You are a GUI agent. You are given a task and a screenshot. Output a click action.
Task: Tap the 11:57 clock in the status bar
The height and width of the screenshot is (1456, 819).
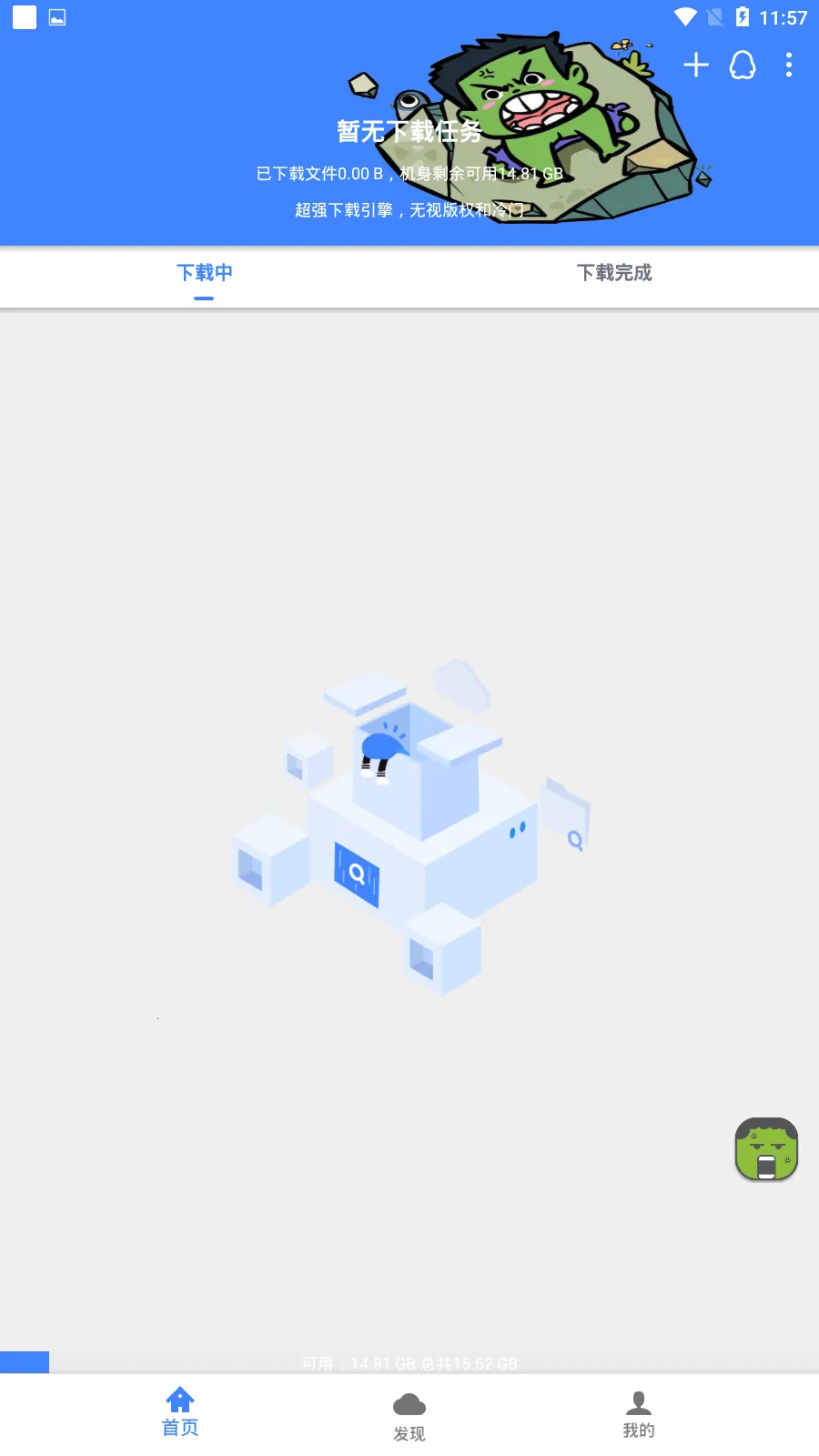[784, 15]
